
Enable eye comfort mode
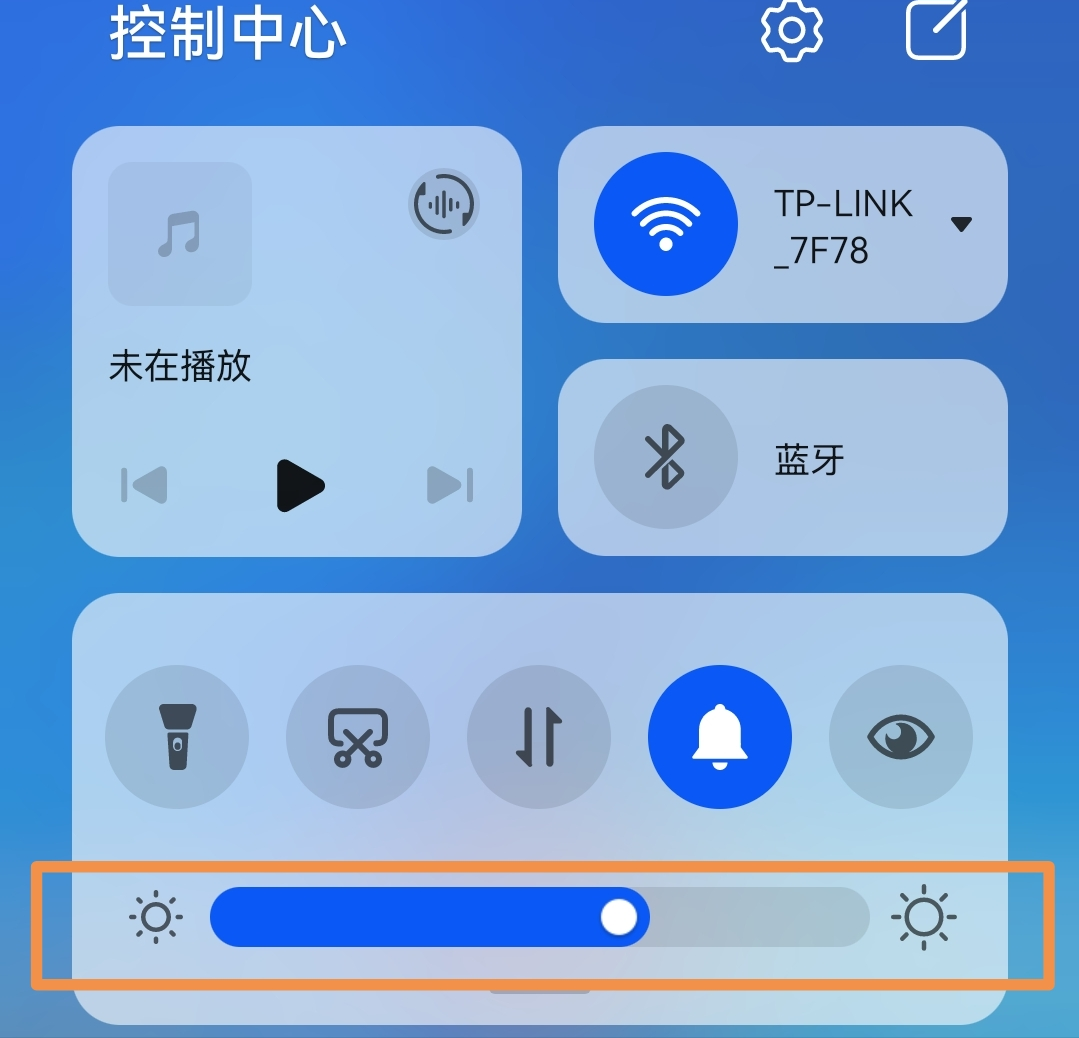coord(900,737)
